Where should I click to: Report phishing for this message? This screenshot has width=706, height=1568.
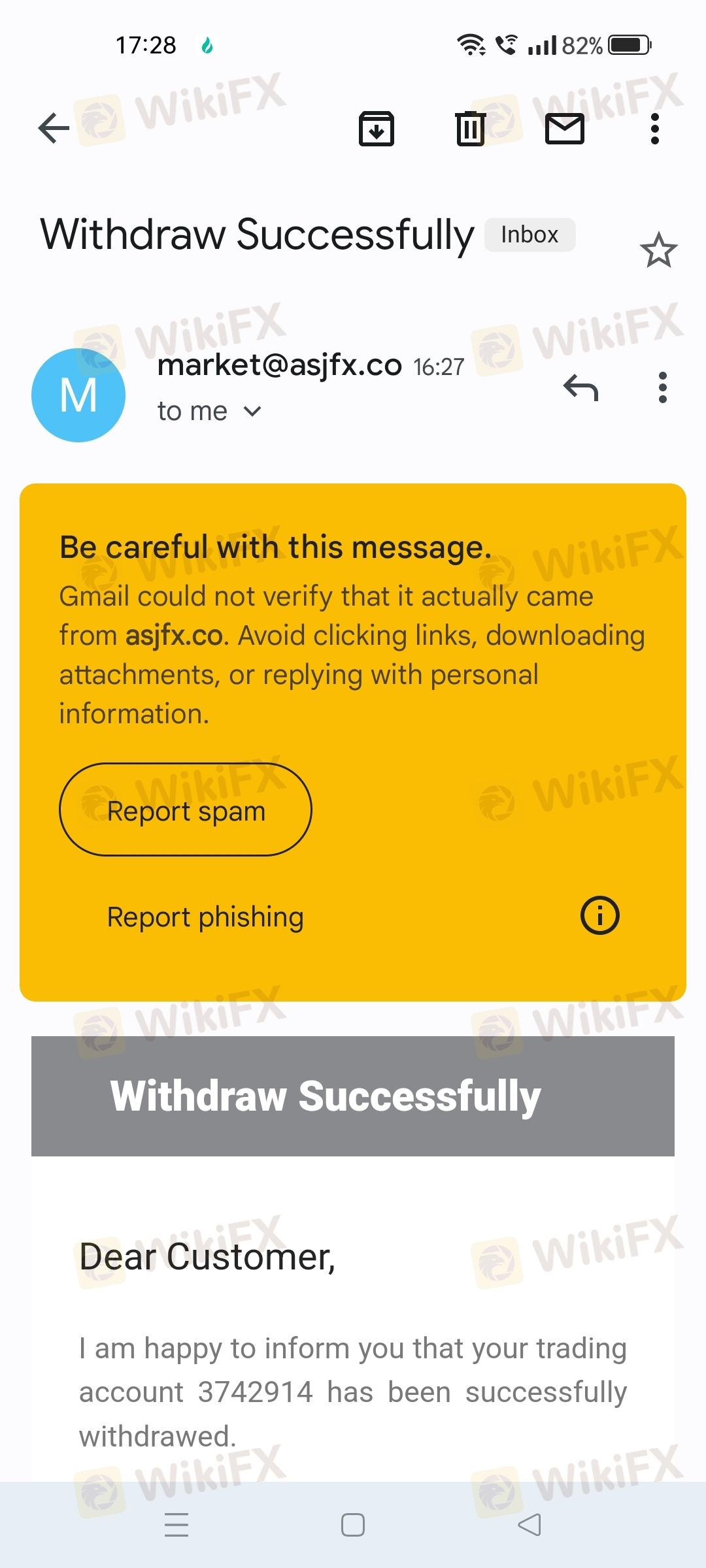(205, 917)
